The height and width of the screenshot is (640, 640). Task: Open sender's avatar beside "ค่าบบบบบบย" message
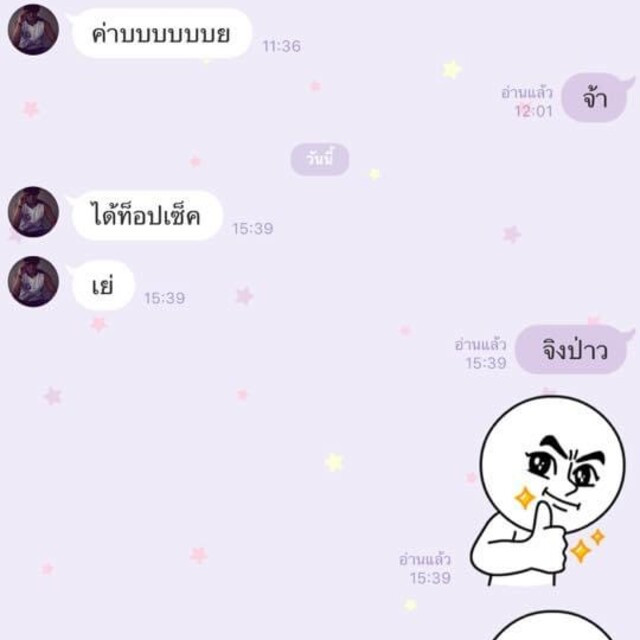coord(33,30)
